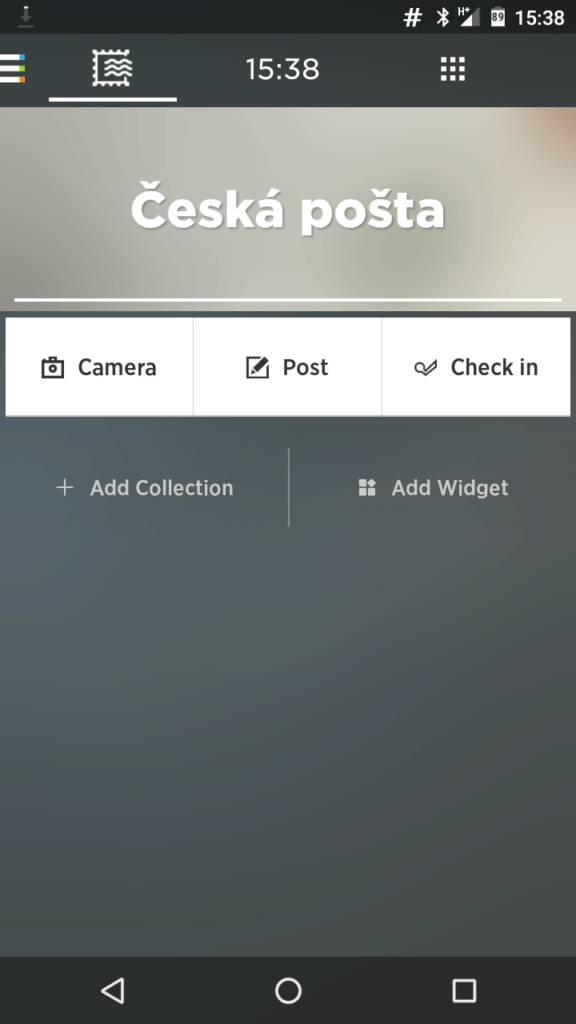Viewport: 576px width, 1024px height.
Task: Open the Česká pošta banner
Action: 288,209
